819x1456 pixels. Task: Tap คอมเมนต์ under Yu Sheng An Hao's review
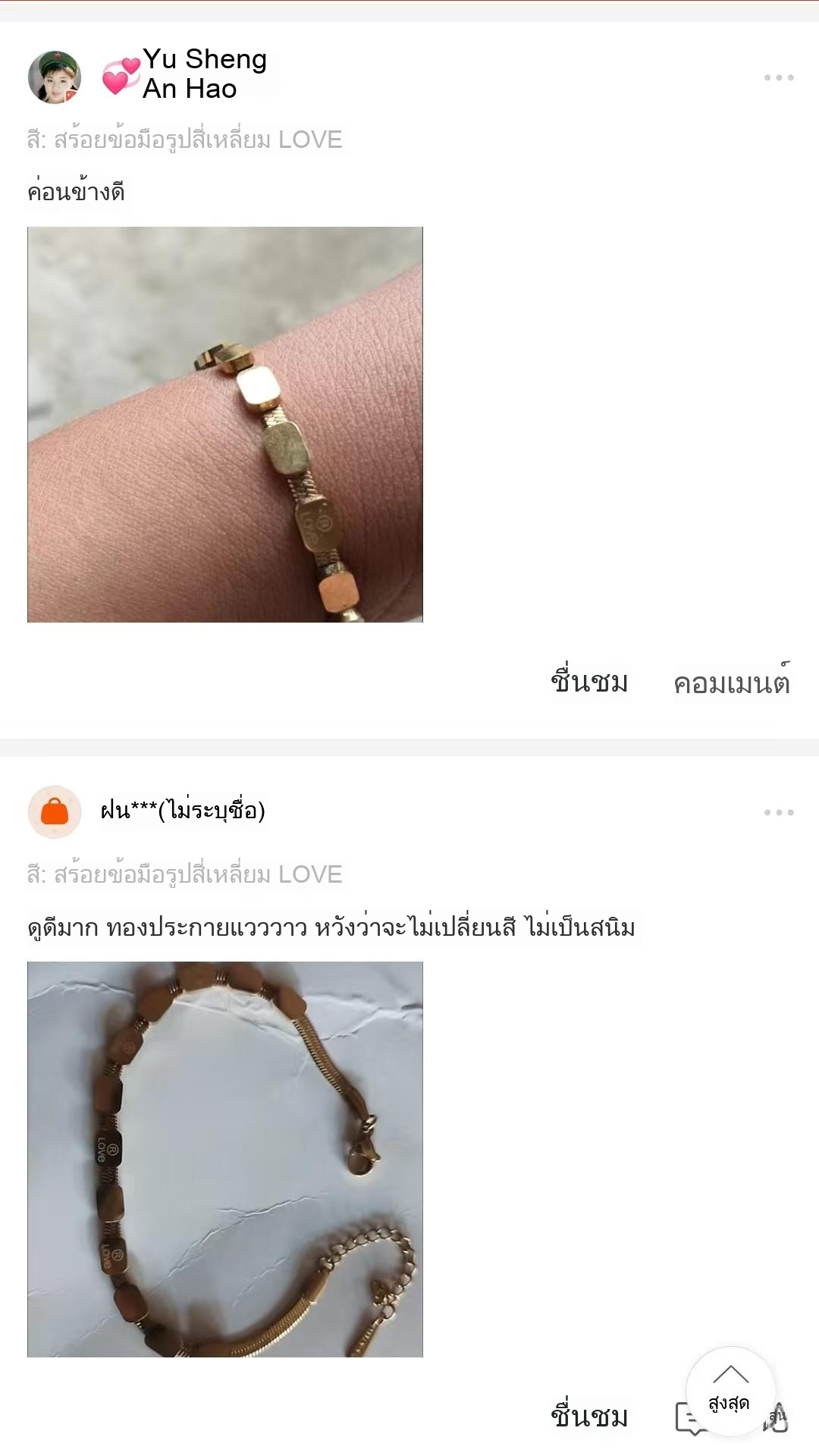(x=732, y=682)
